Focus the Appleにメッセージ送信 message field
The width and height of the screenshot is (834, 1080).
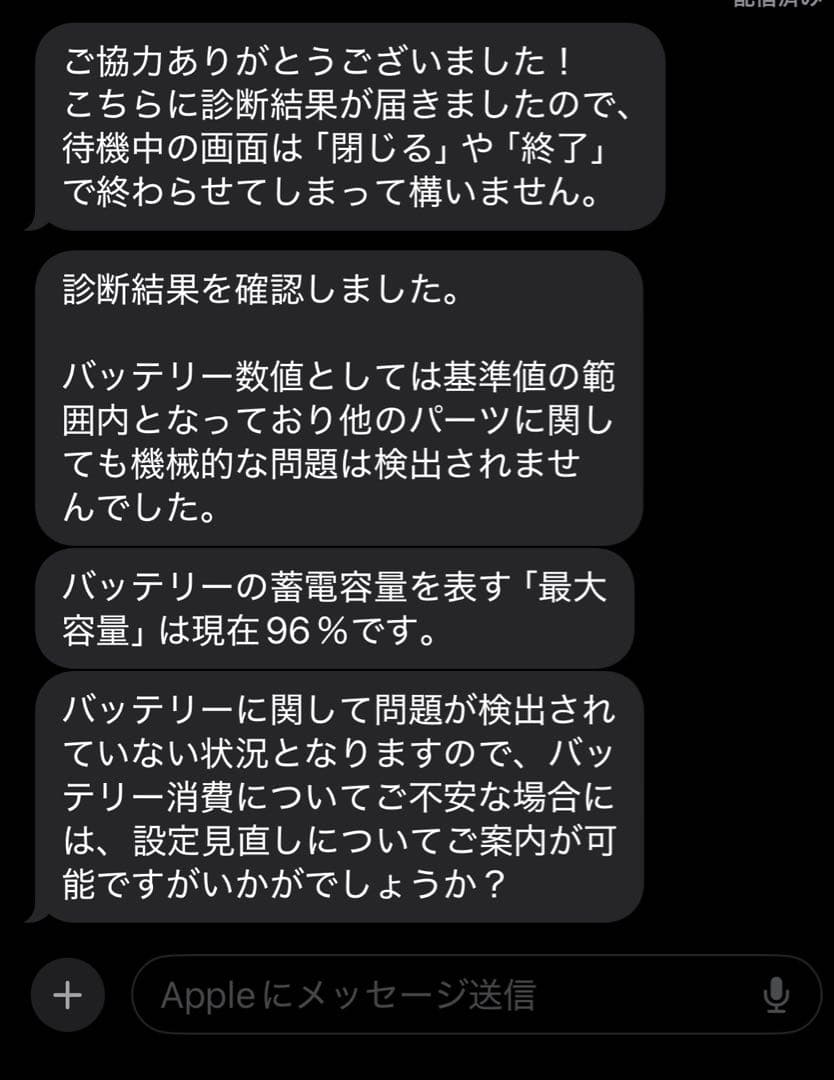tap(440, 995)
